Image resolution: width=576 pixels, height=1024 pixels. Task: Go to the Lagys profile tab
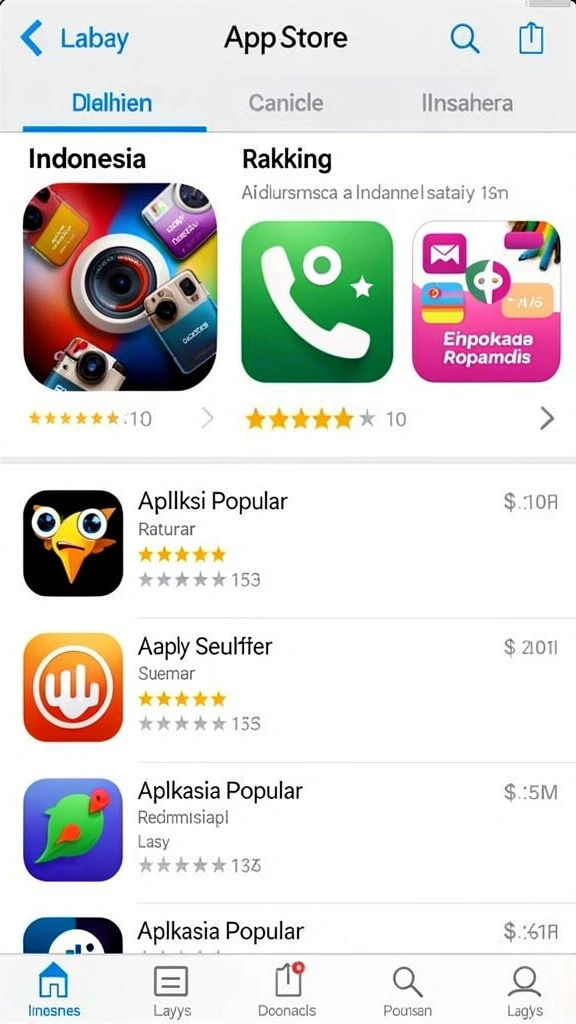point(524,990)
